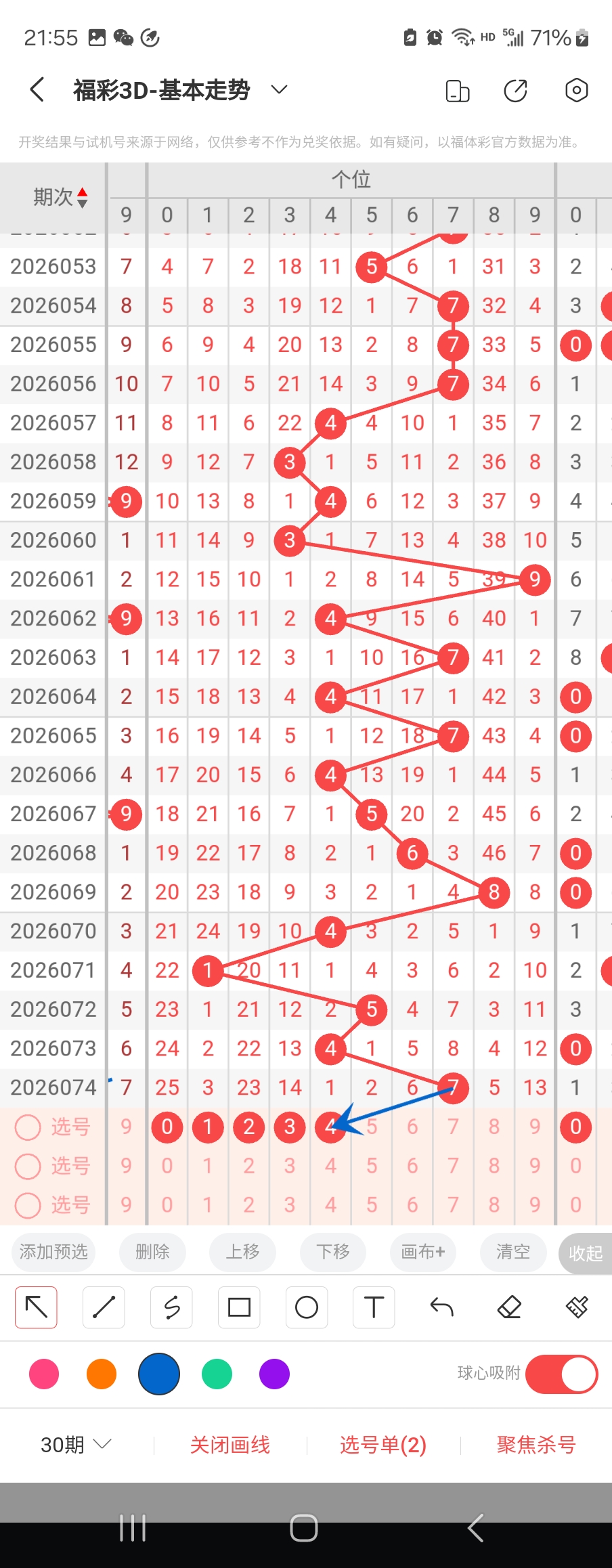Image resolution: width=612 pixels, height=1568 pixels.
Task: Open the settings hexagon icon
Action: pyautogui.click(x=576, y=90)
